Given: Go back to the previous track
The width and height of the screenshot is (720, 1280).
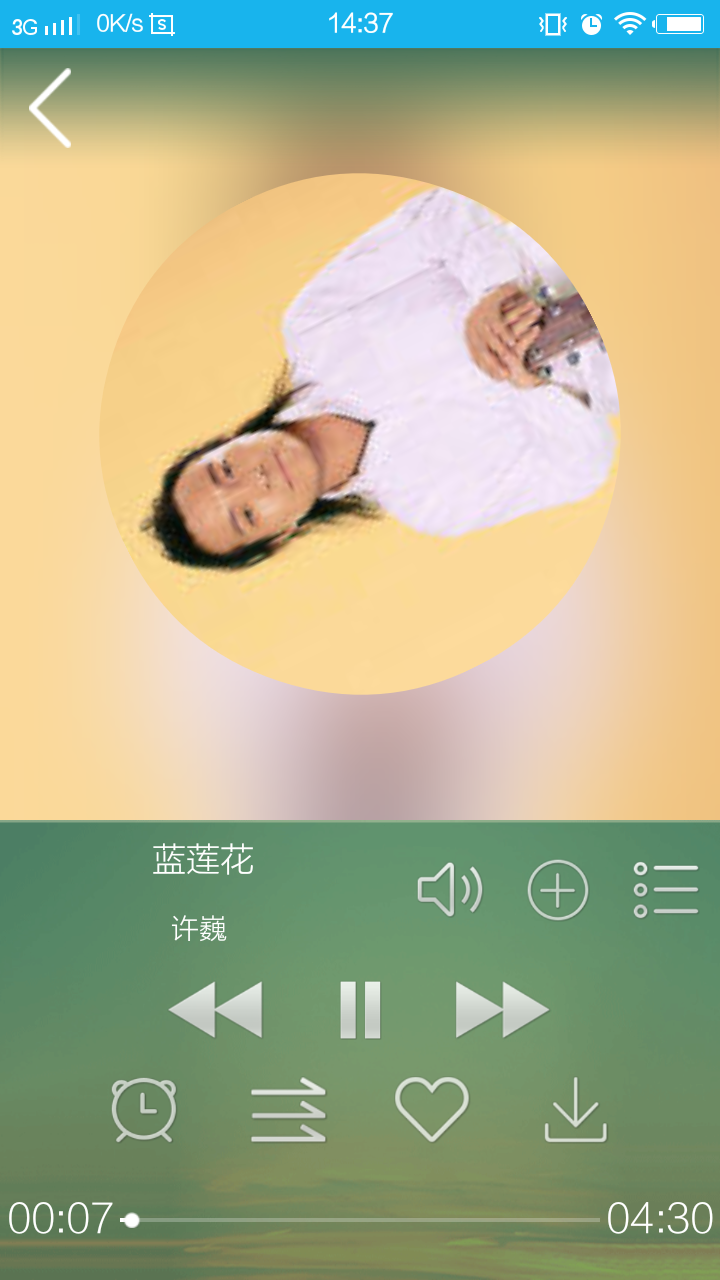Looking at the screenshot, I should pyautogui.click(x=215, y=1010).
